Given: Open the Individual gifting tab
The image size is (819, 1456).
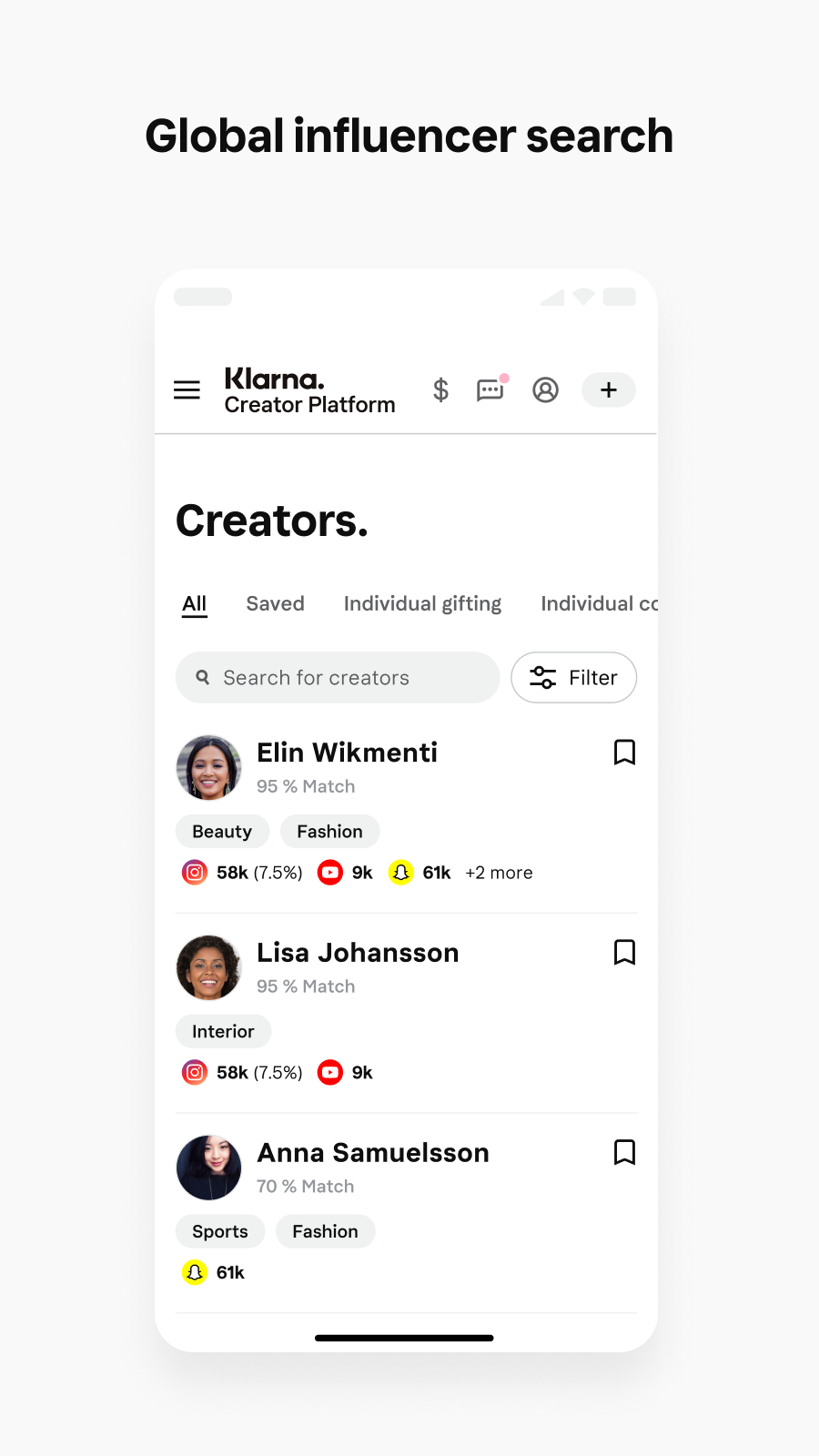Looking at the screenshot, I should (422, 603).
